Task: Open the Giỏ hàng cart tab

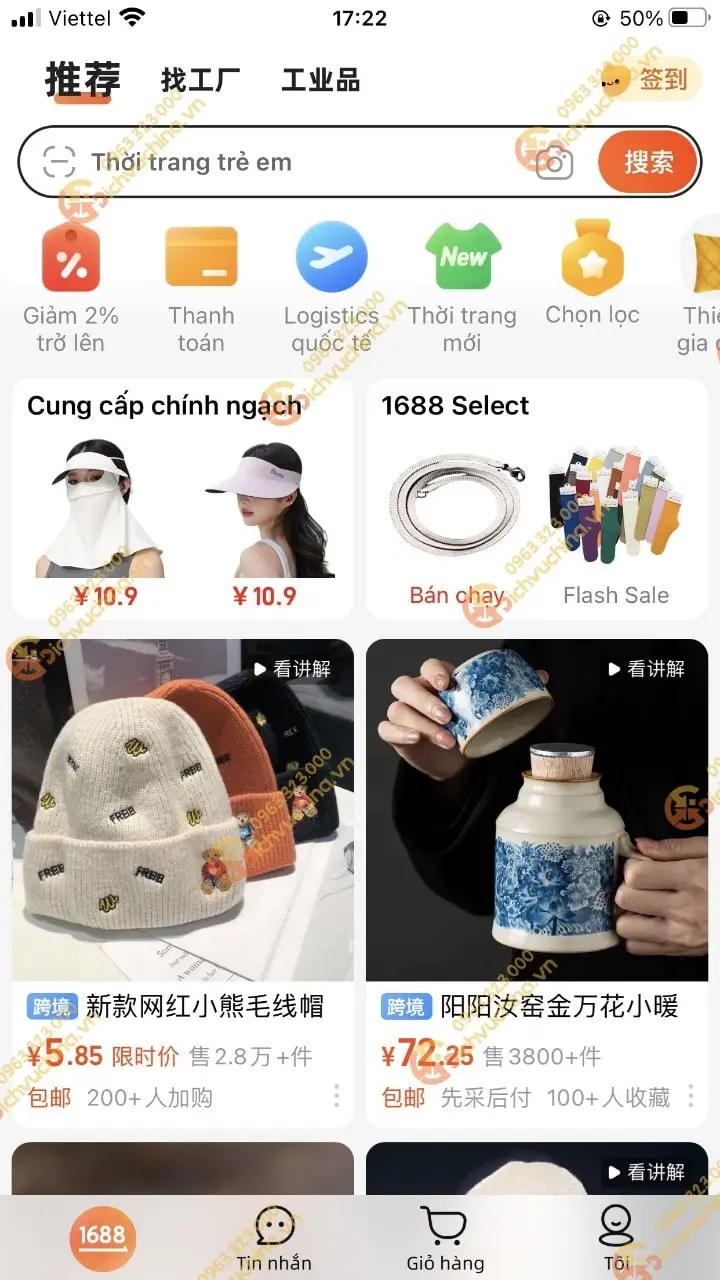Action: click(x=445, y=1238)
